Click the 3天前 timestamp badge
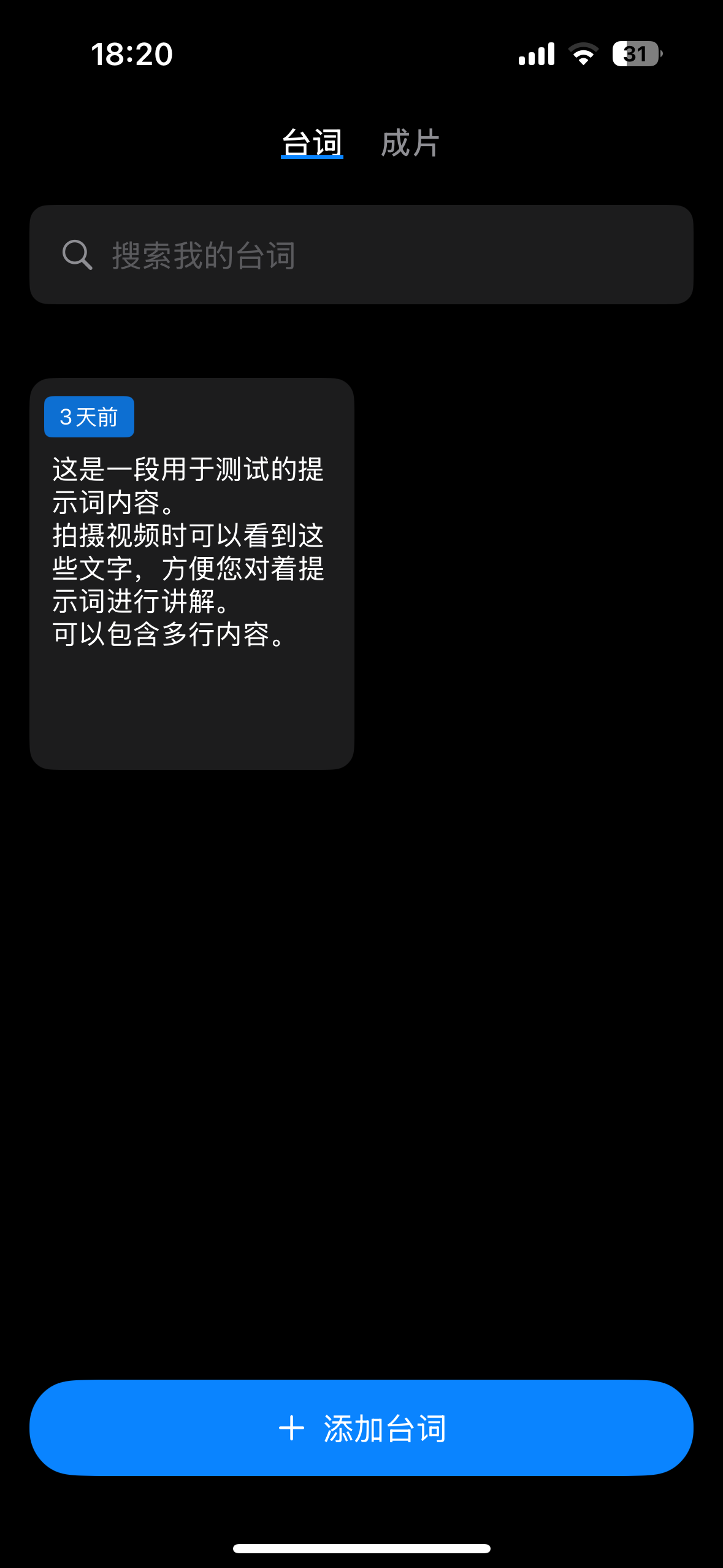 [x=88, y=416]
